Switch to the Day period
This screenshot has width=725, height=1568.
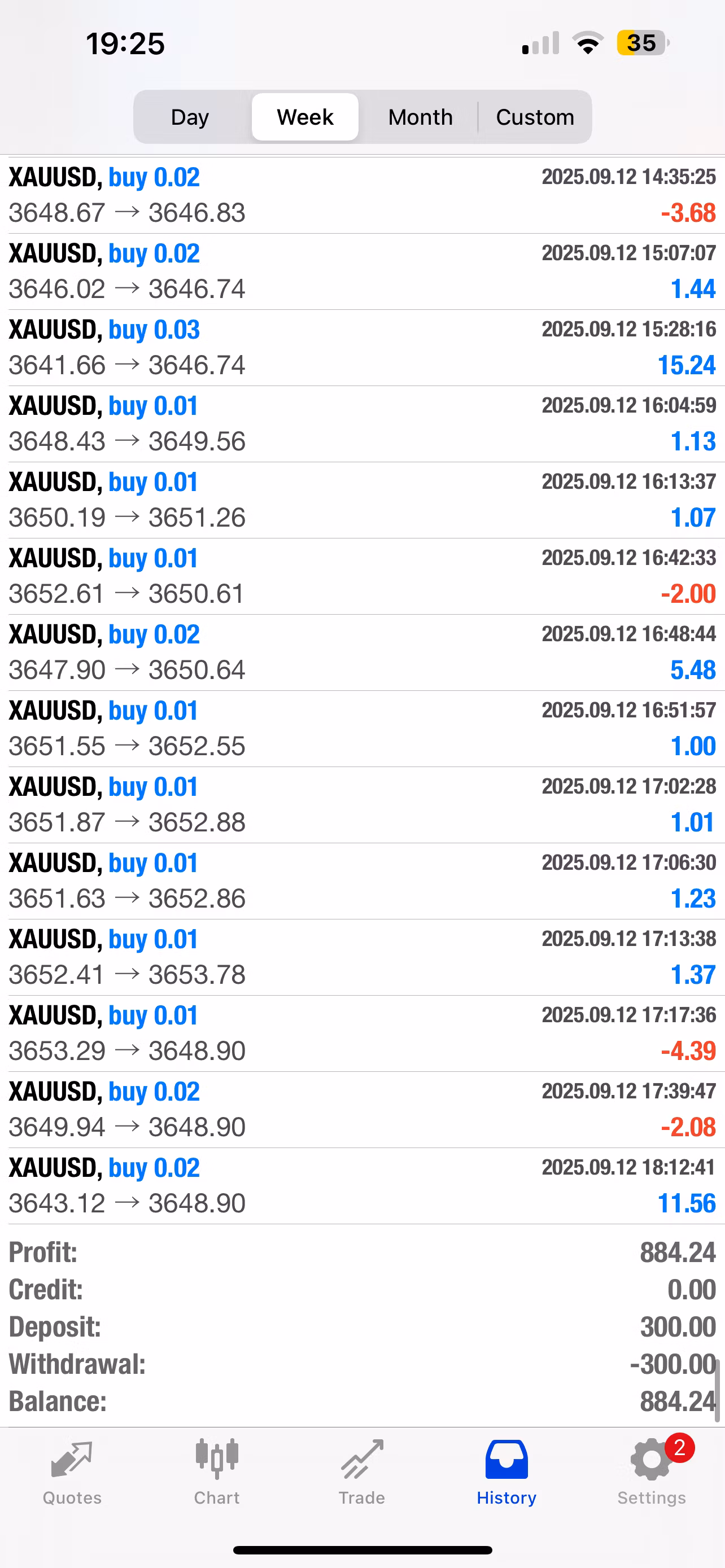click(x=190, y=117)
